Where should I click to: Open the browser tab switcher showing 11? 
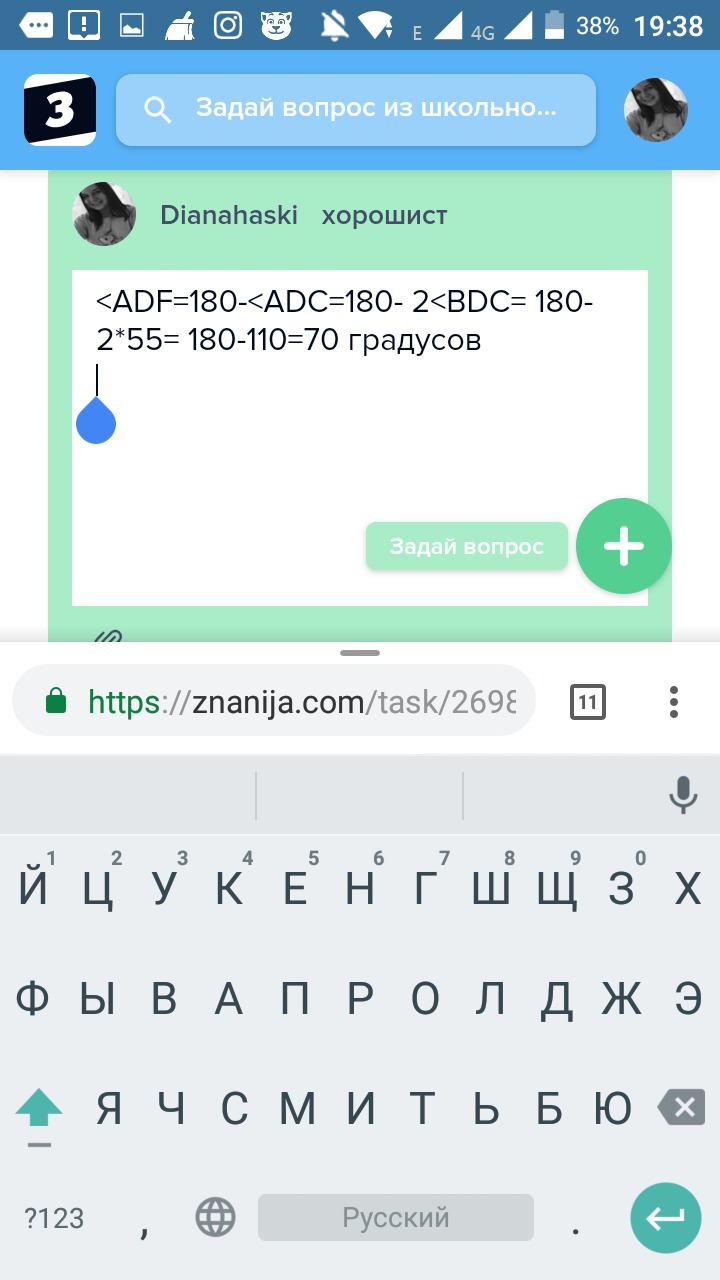588,702
